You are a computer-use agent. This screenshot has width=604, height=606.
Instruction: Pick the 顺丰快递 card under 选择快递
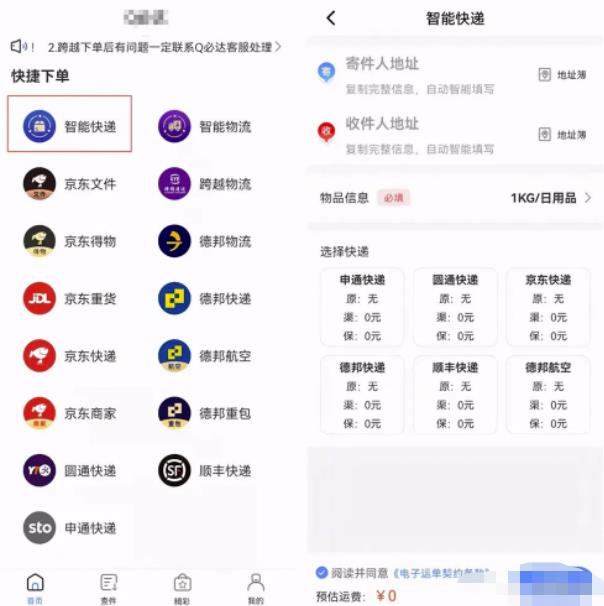pyautogui.click(x=455, y=395)
